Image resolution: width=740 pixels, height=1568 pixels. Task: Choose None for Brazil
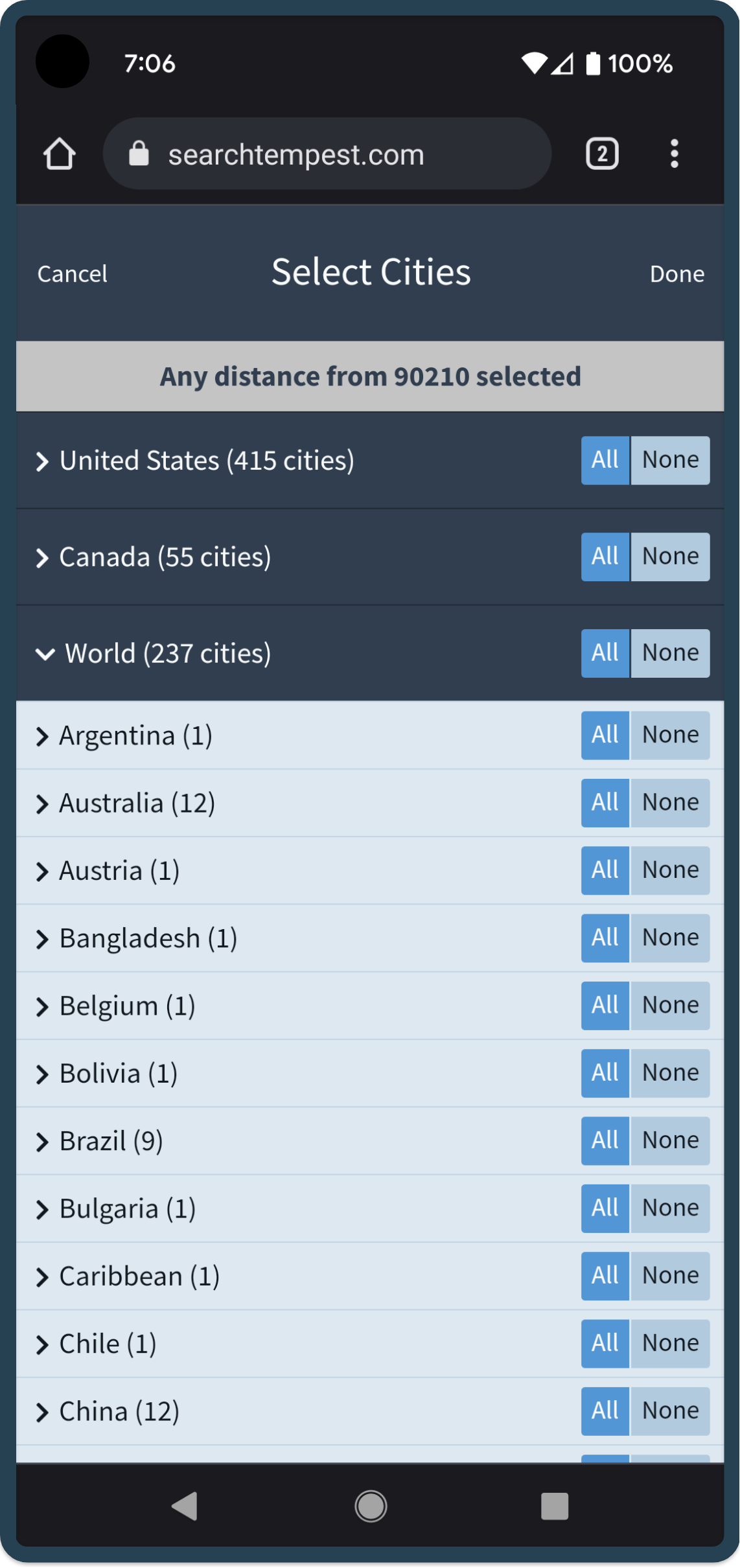pos(671,1141)
